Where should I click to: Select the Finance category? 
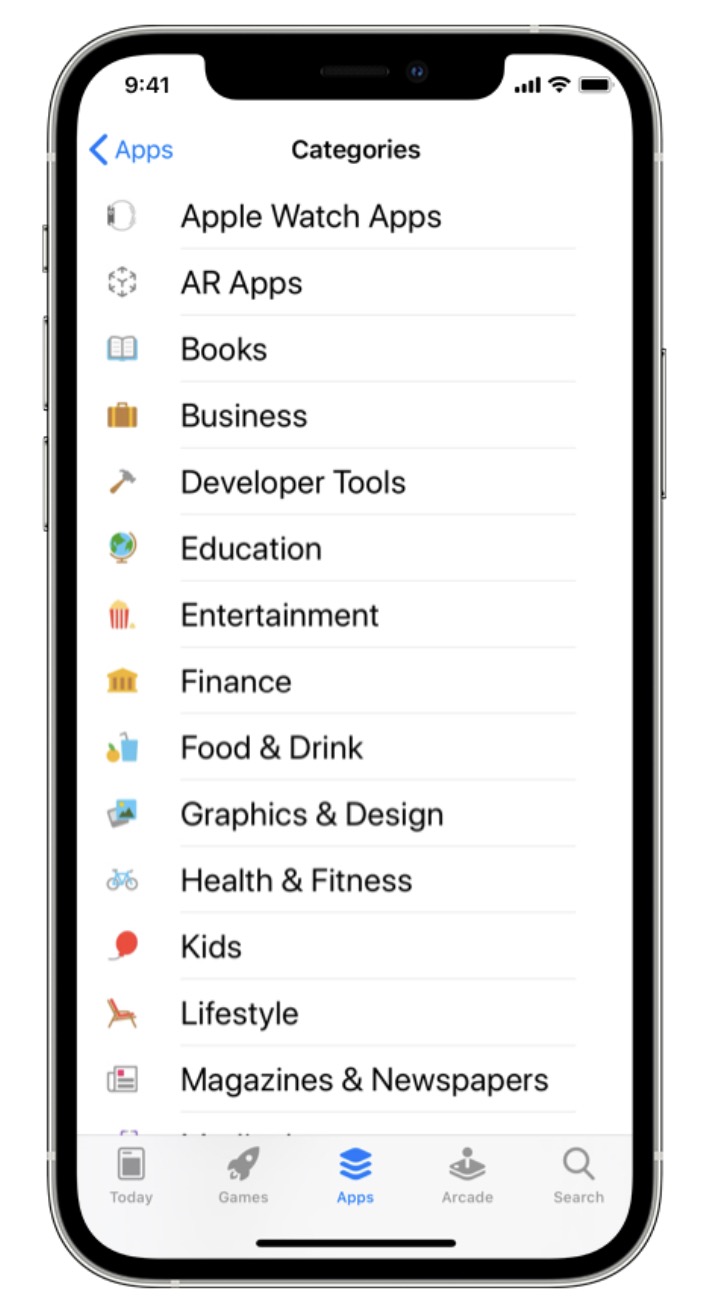(x=236, y=682)
